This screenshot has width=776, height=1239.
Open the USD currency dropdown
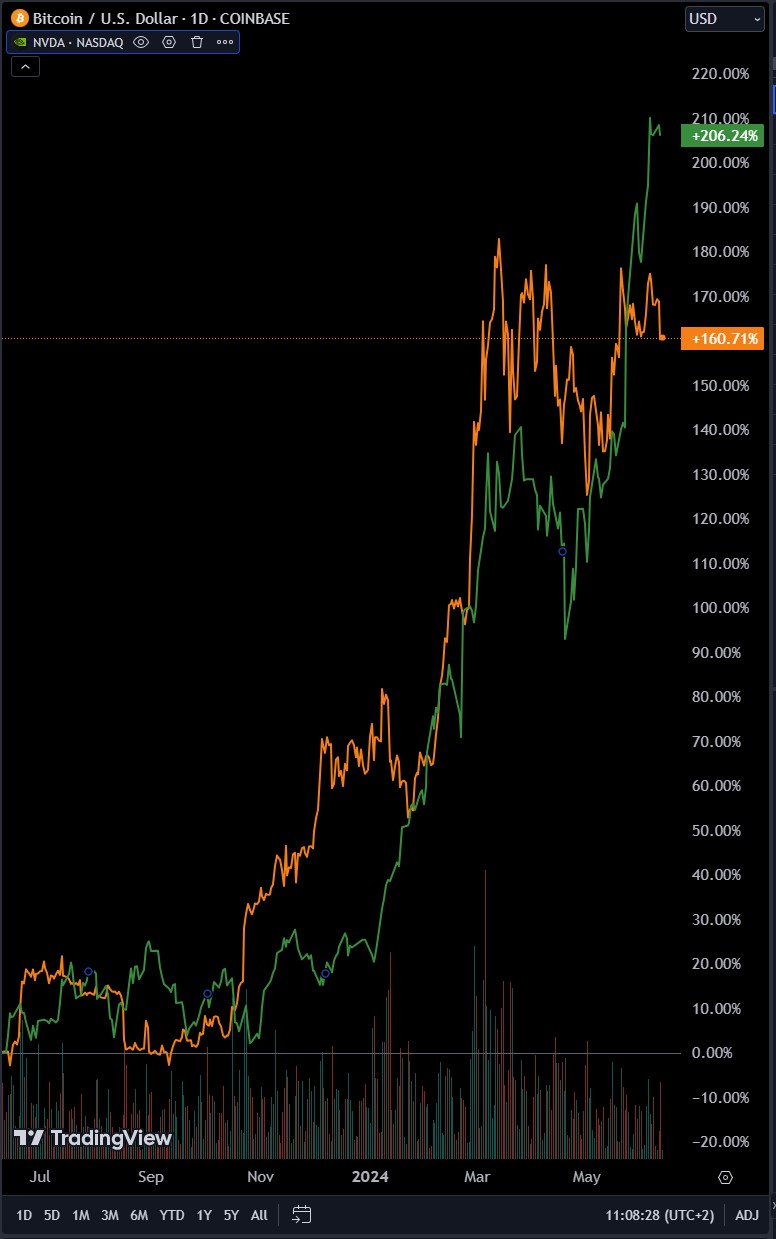(724, 18)
